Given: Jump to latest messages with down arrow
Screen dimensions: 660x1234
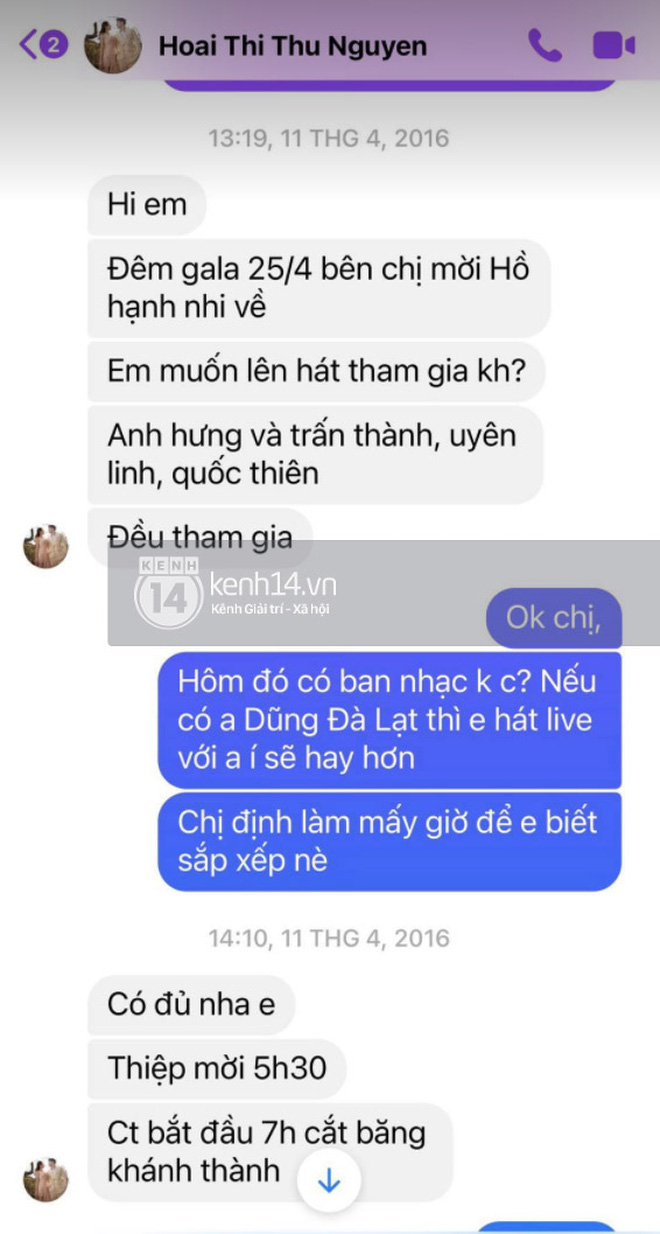Looking at the screenshot, I should 329,1182.
